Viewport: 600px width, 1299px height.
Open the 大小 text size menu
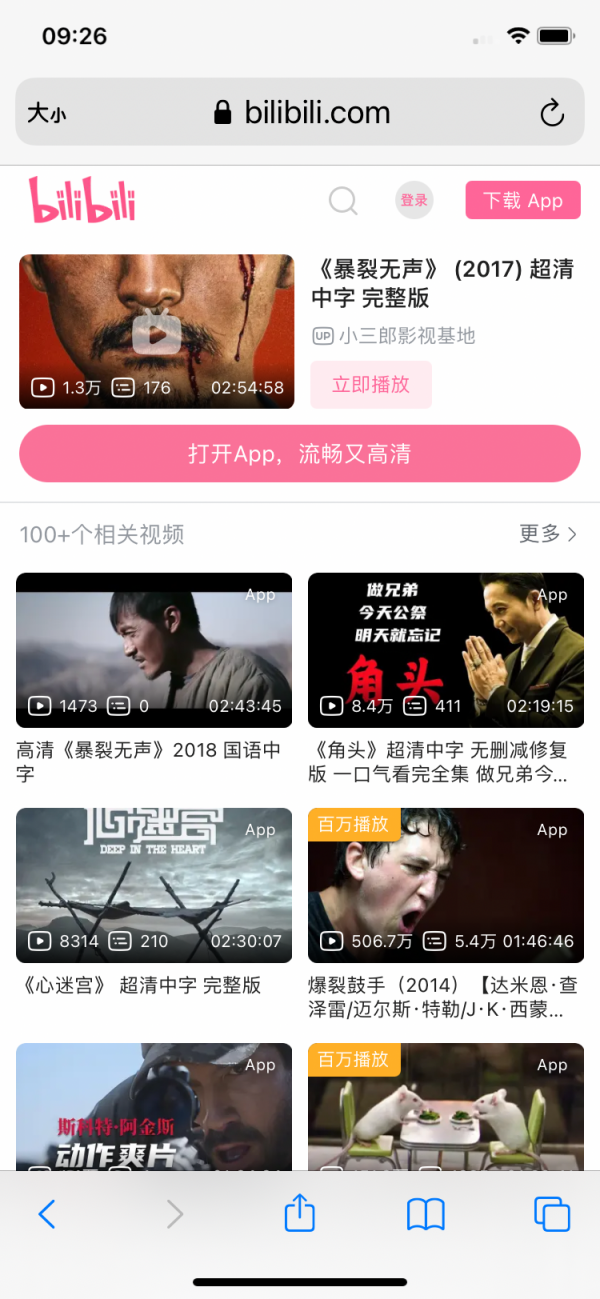pos(46,113)
